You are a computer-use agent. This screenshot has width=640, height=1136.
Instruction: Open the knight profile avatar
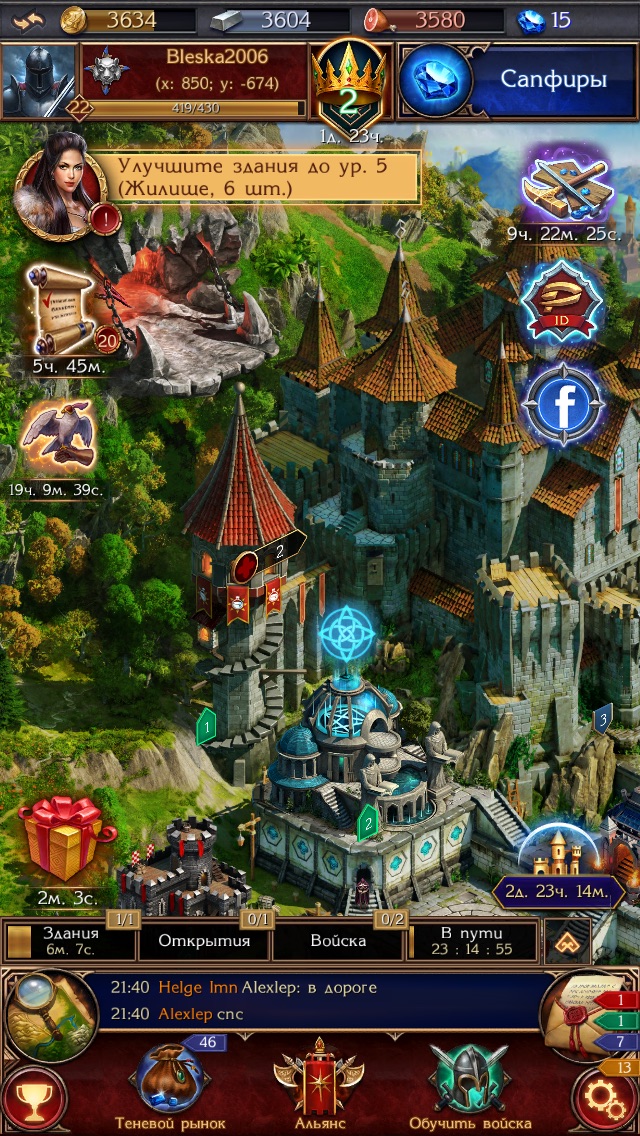pos(38,80)
